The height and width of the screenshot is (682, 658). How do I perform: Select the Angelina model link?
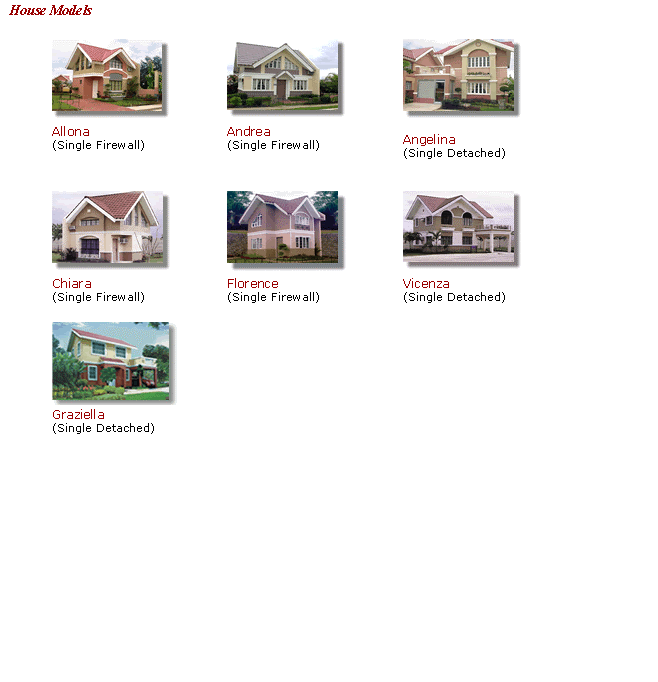429,140
